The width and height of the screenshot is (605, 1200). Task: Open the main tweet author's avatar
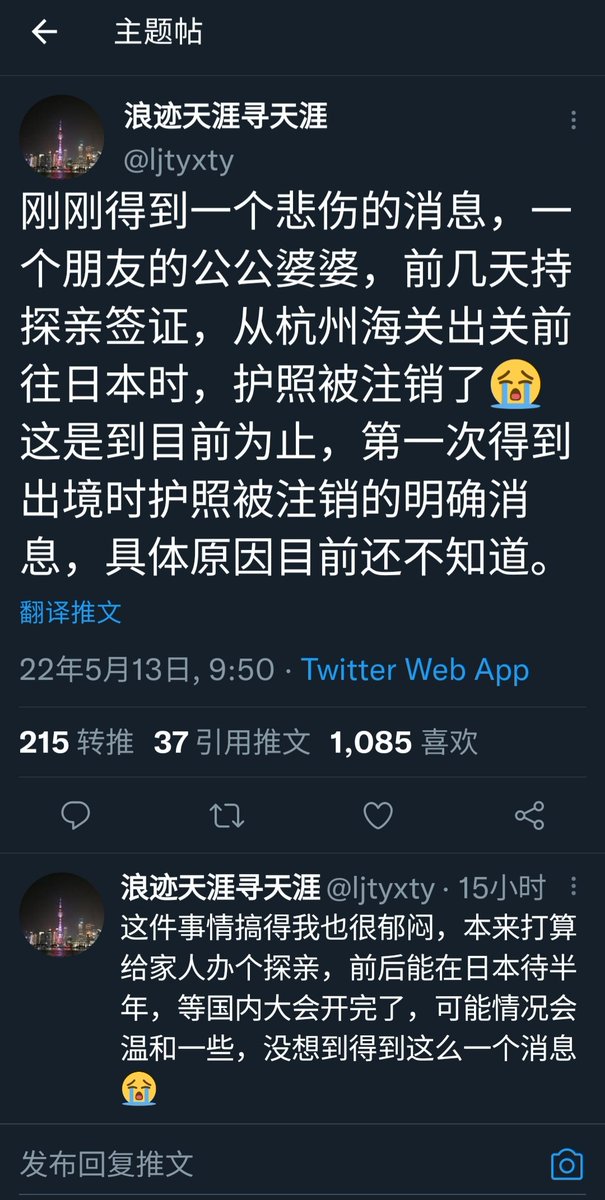(62, 138)
